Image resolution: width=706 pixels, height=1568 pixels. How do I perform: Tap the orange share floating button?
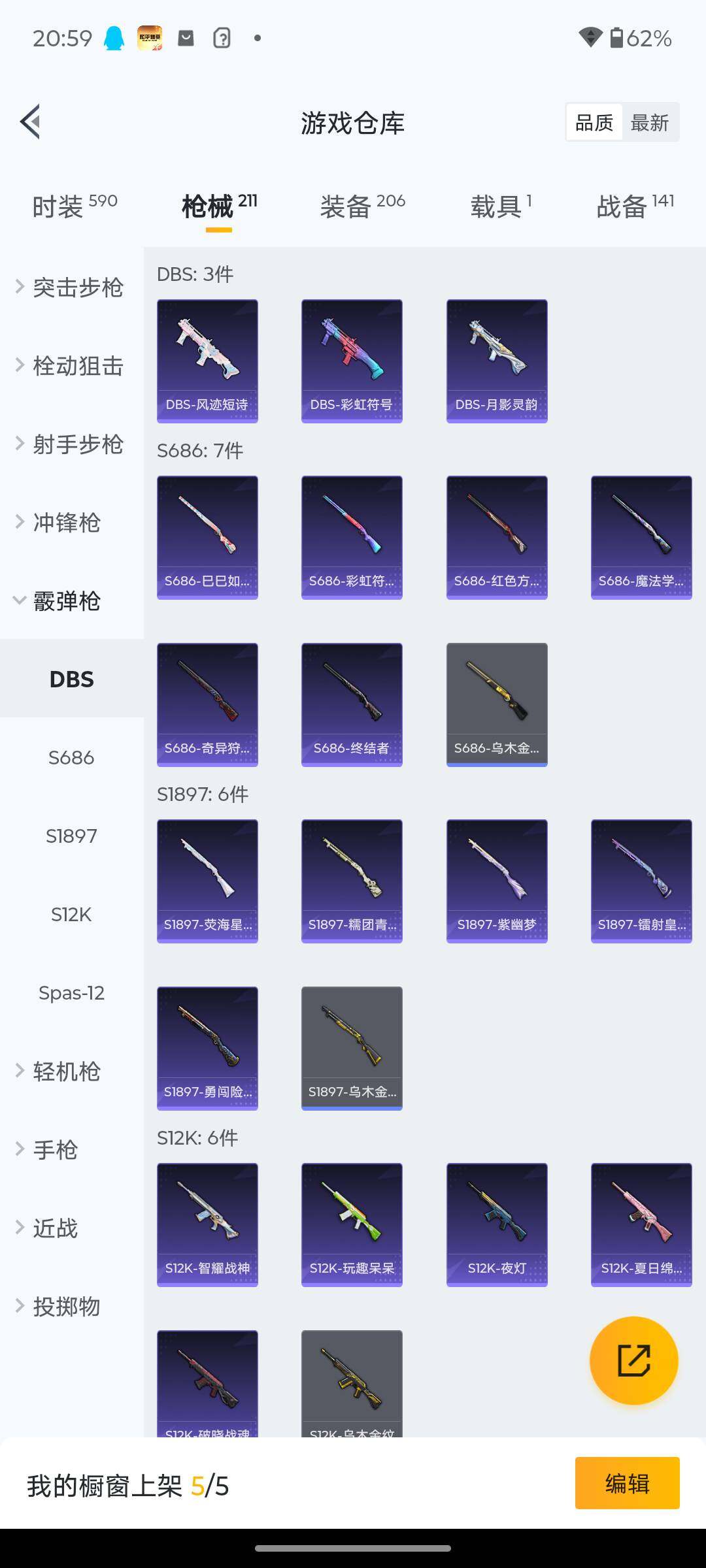[633, 1361]
